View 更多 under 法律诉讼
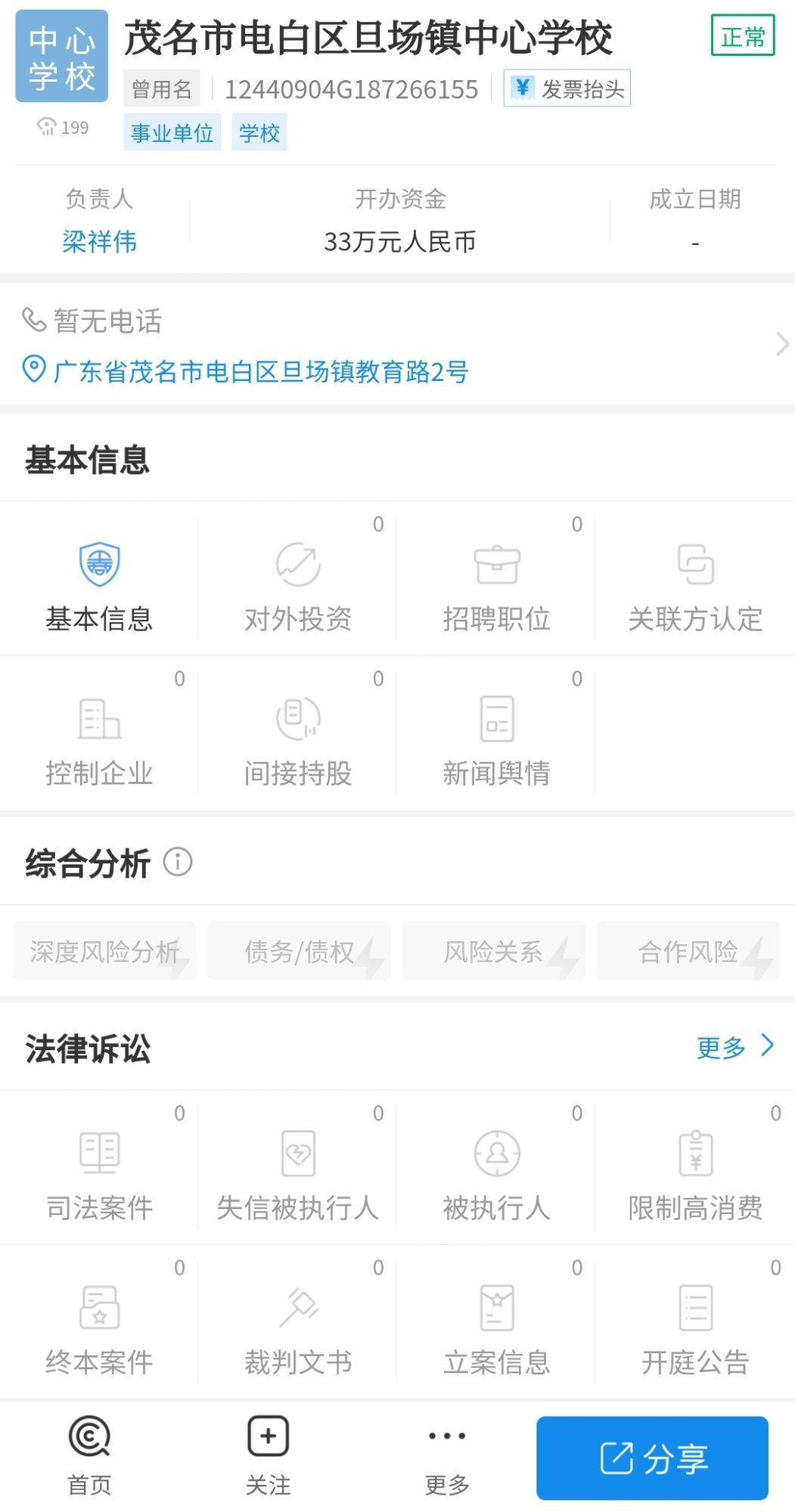 click(734, 1047)
